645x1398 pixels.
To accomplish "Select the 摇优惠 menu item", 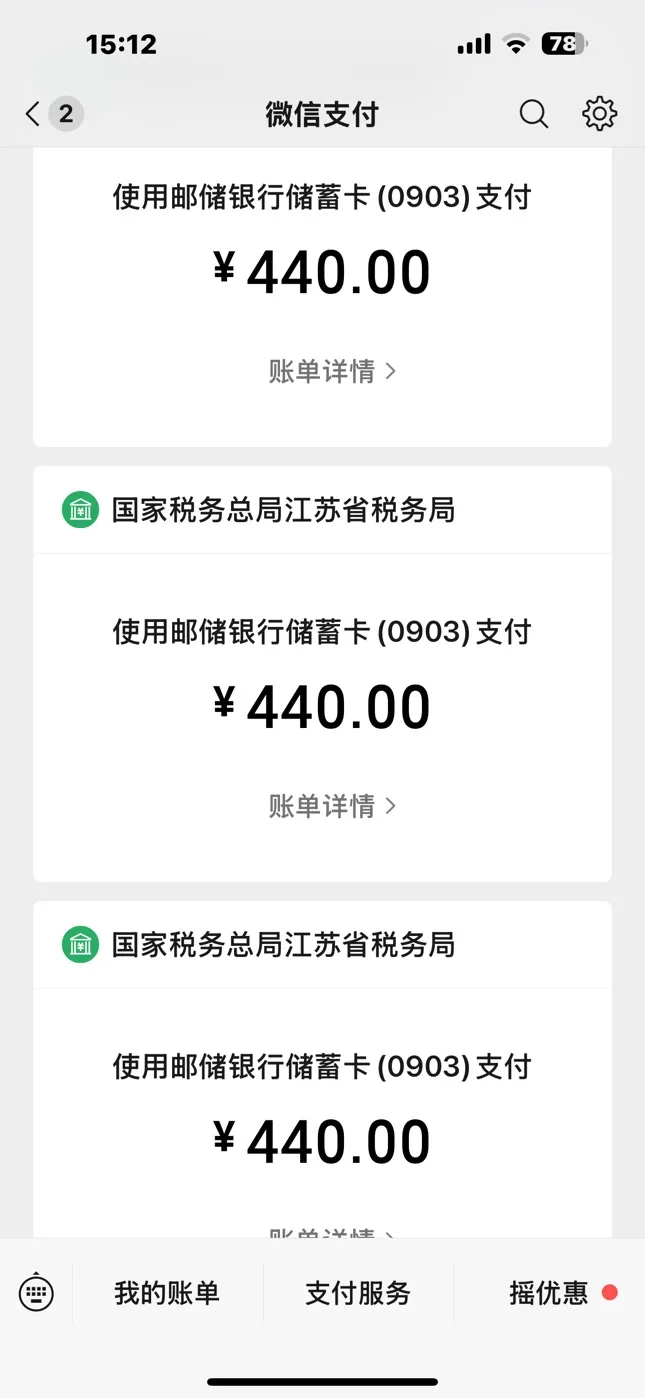I will click(549, 1293).
